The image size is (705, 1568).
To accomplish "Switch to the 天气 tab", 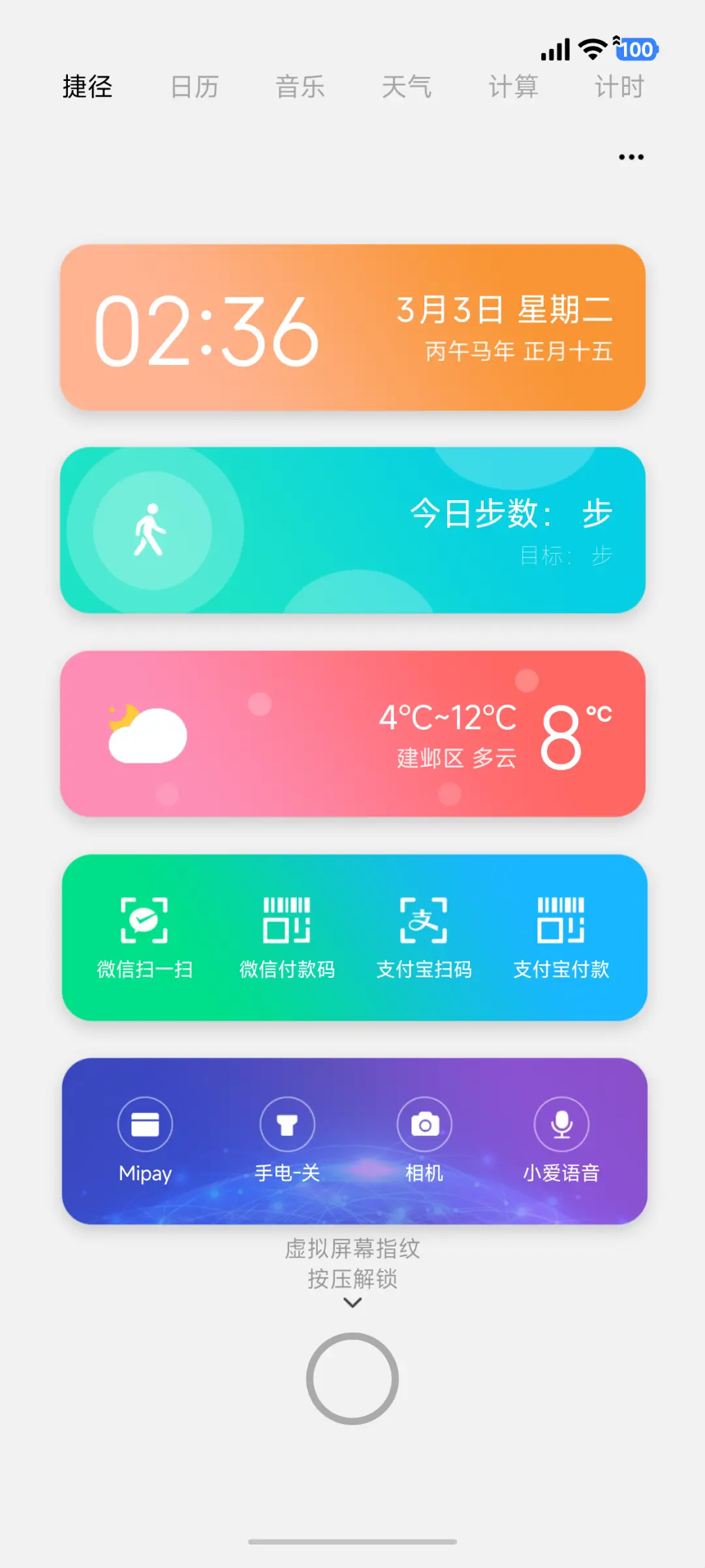I will [x=407, y=86].
